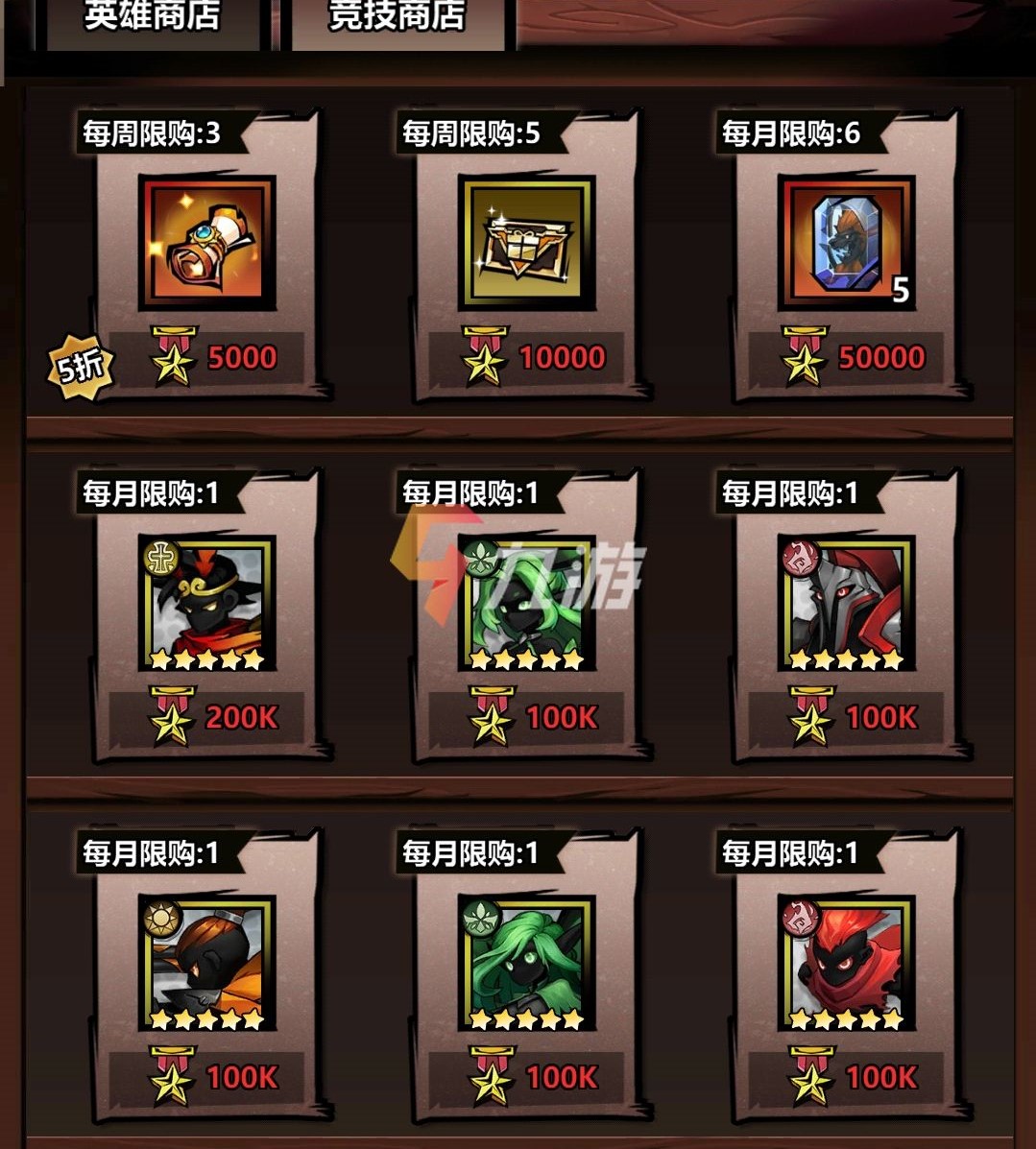Choose the red spiky-haired hero in bottom row

846,964
